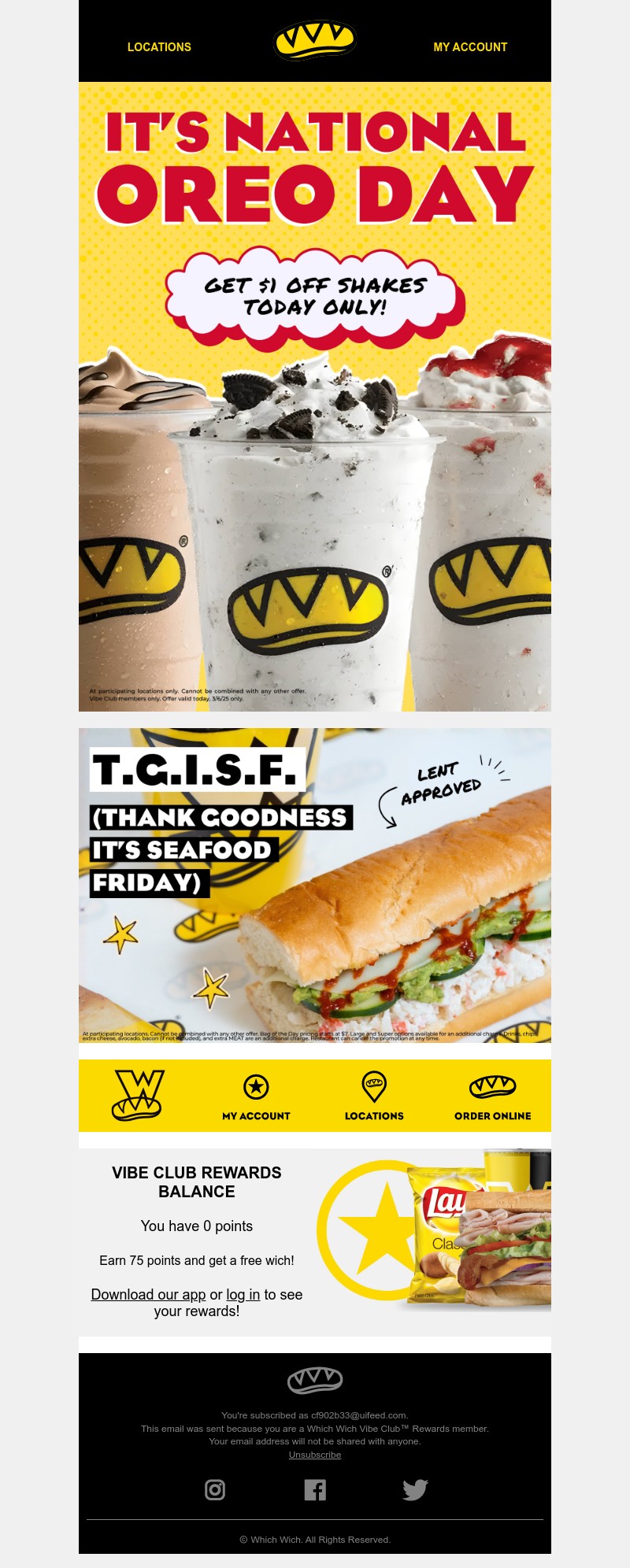Image resolution: width=630 pixels, height=1568 pixels.
Task: Follow the Download our app link
Action: click(x=148, y=1294)
